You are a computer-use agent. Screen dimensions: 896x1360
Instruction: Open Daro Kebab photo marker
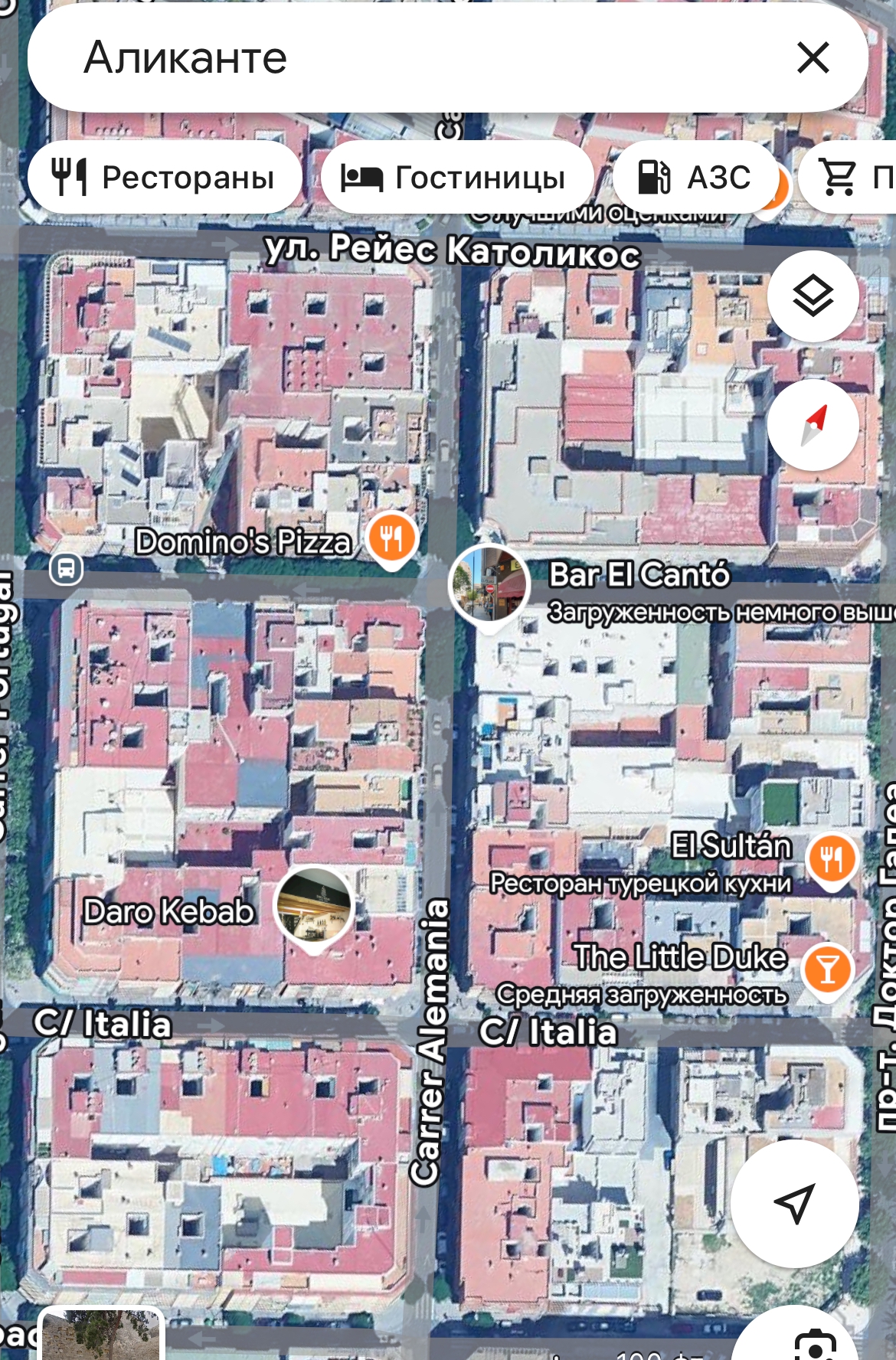click(314, 906)
